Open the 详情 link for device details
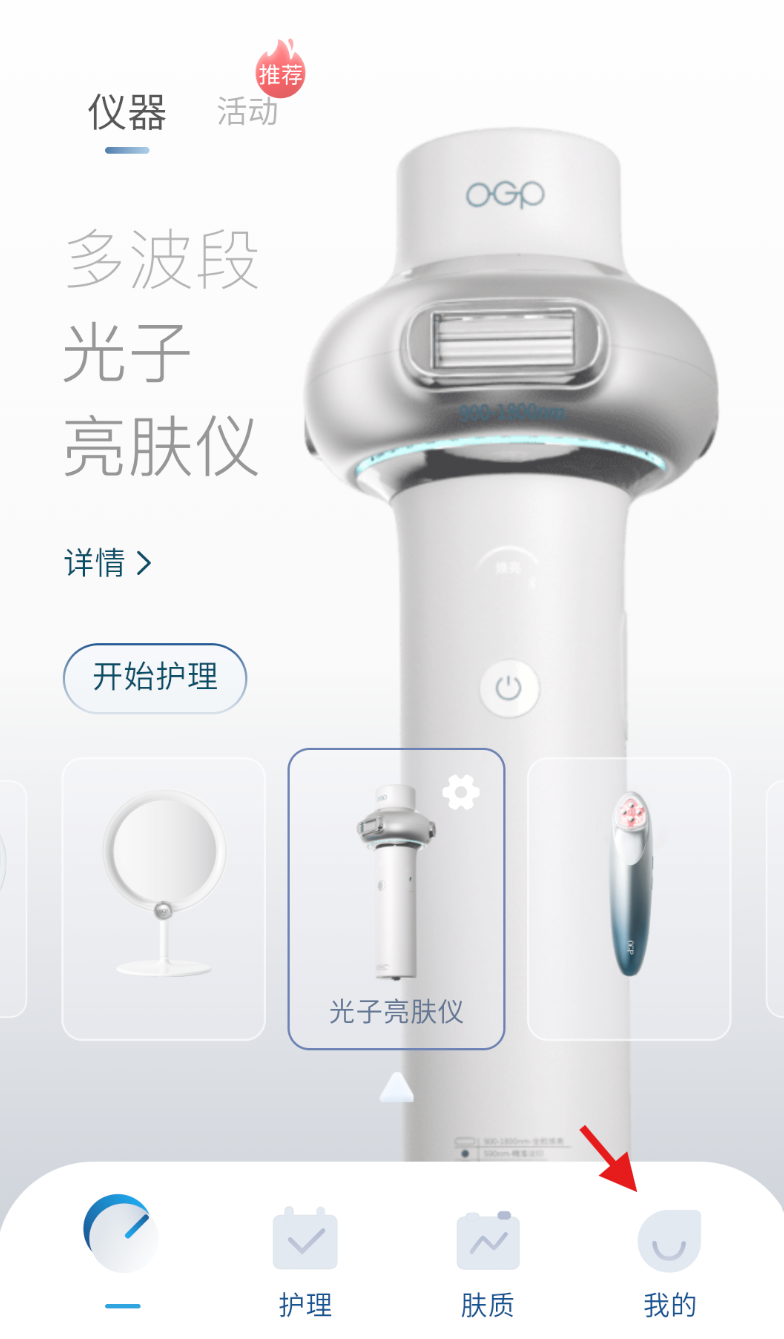 [x=108, y=563]
